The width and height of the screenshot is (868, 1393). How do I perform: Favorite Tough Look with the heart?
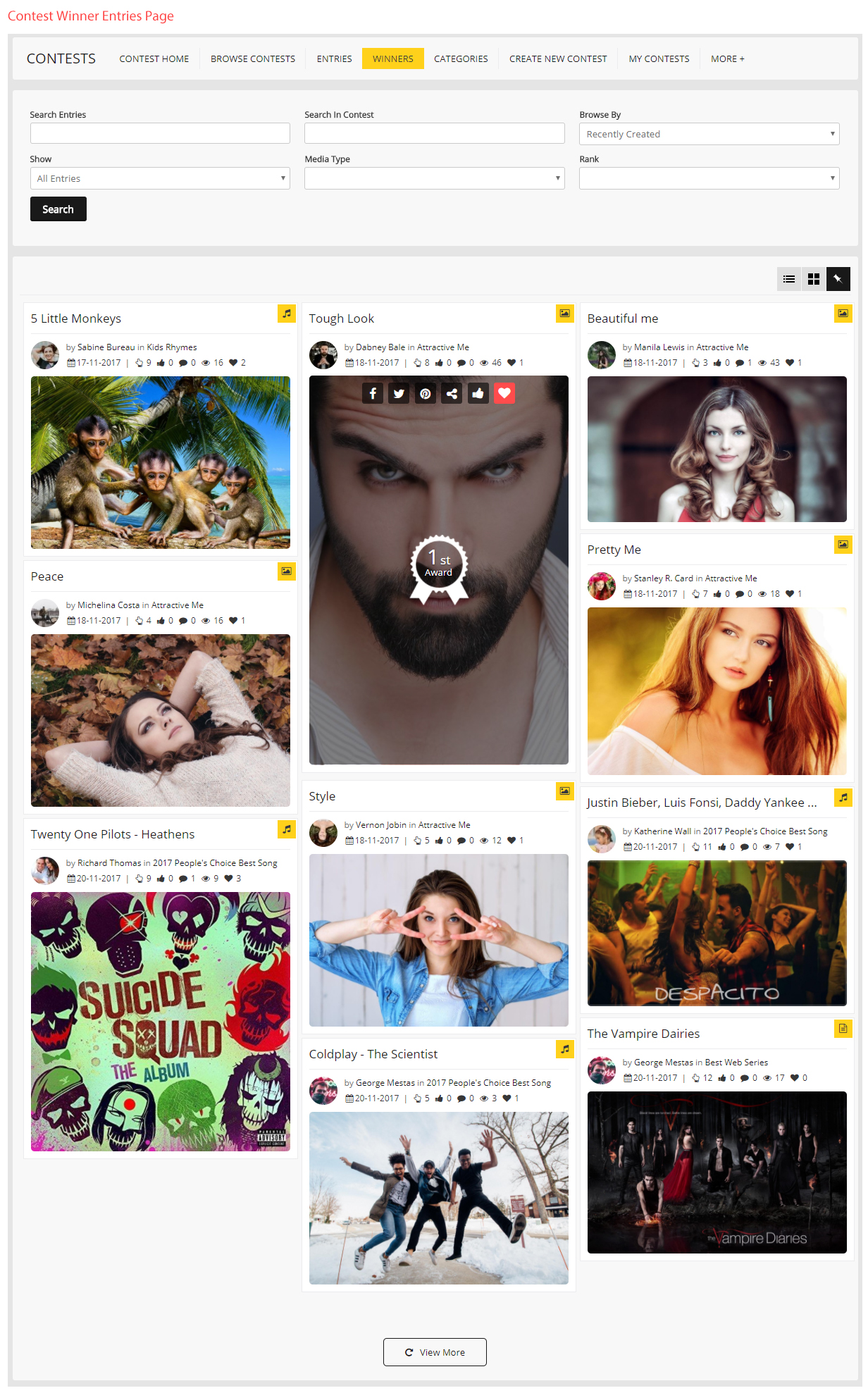coord(504,394)
